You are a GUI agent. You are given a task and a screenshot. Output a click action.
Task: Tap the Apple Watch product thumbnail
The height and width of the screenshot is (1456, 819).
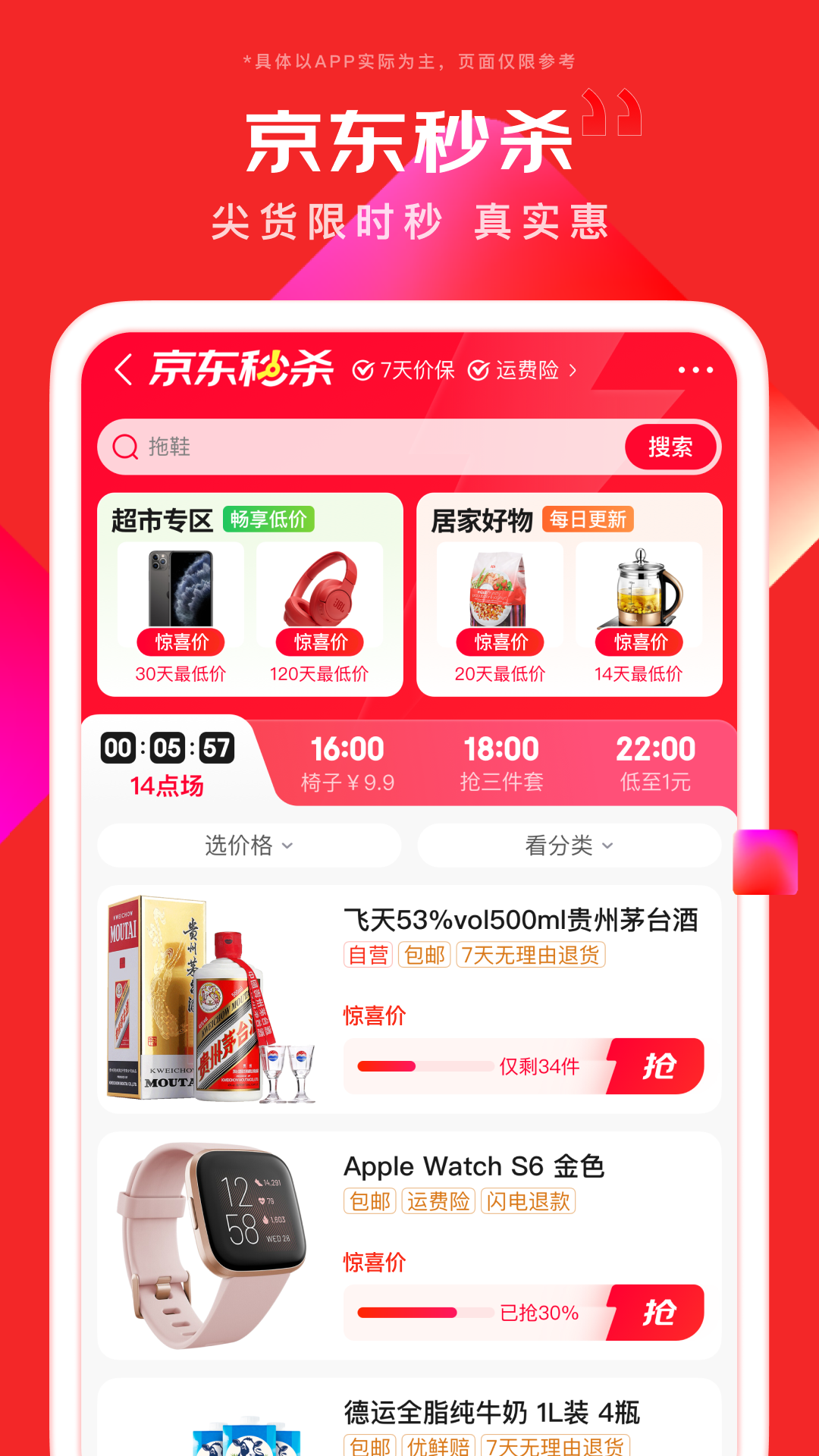(205, 1236)
